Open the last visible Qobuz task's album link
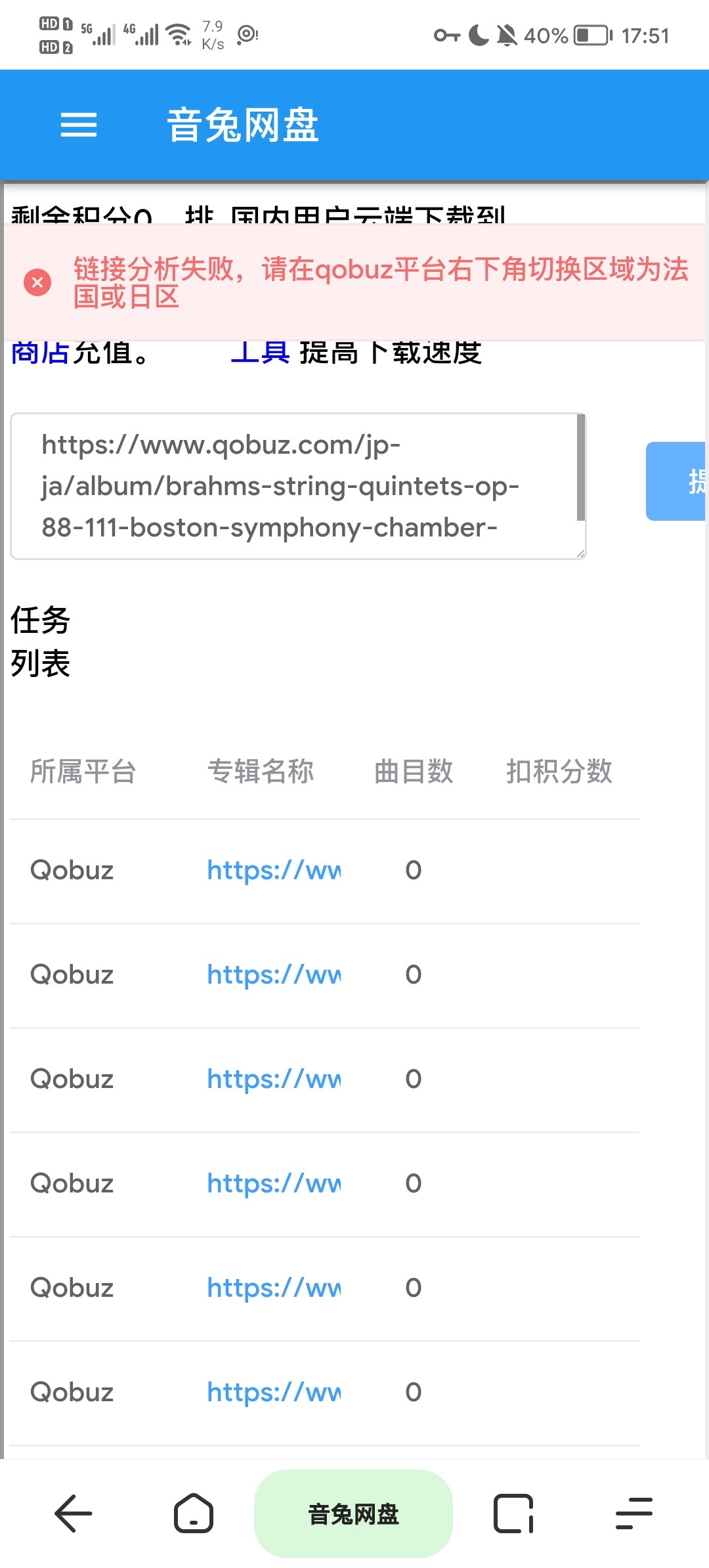The height and width of the screenshot is (1568, 709). 274,1392
